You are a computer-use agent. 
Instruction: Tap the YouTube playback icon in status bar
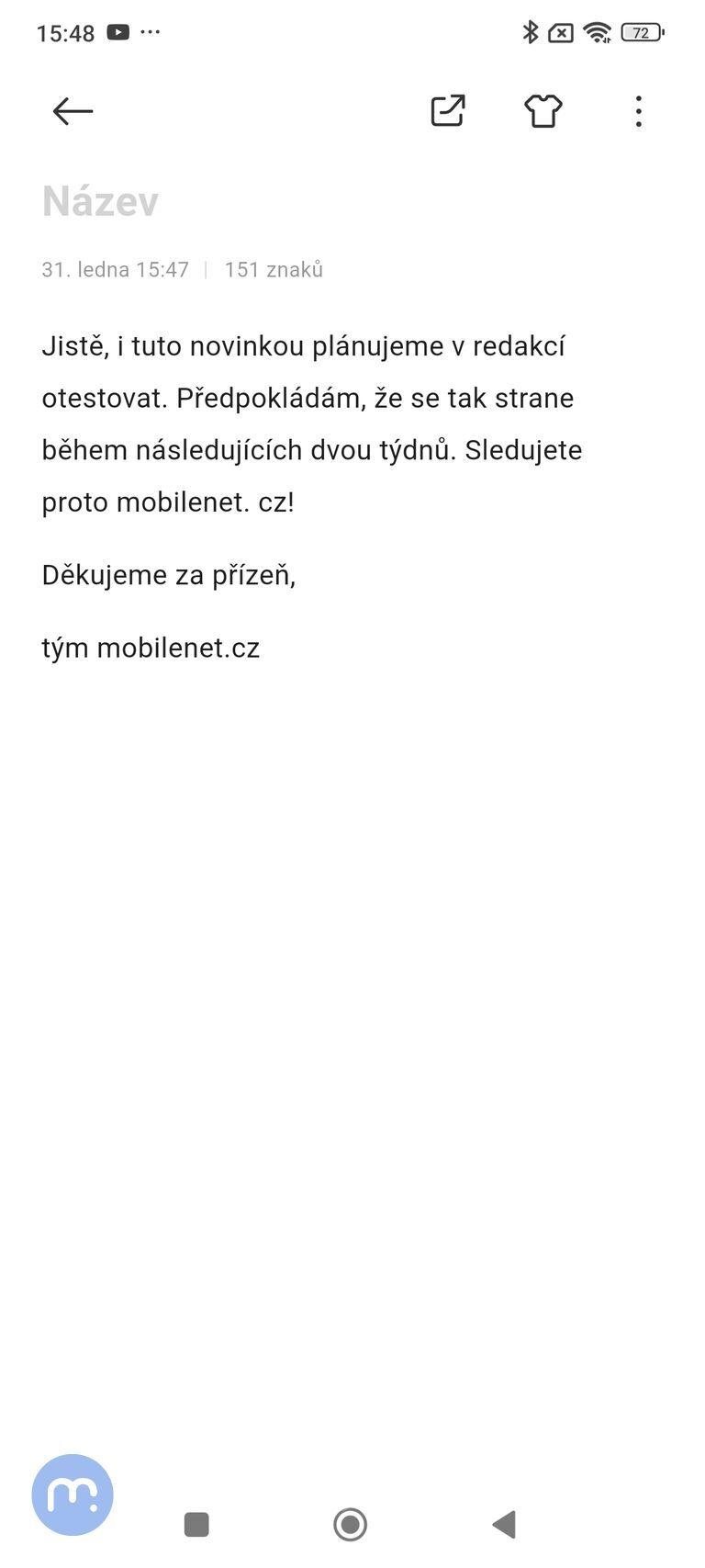pos(119,31)
